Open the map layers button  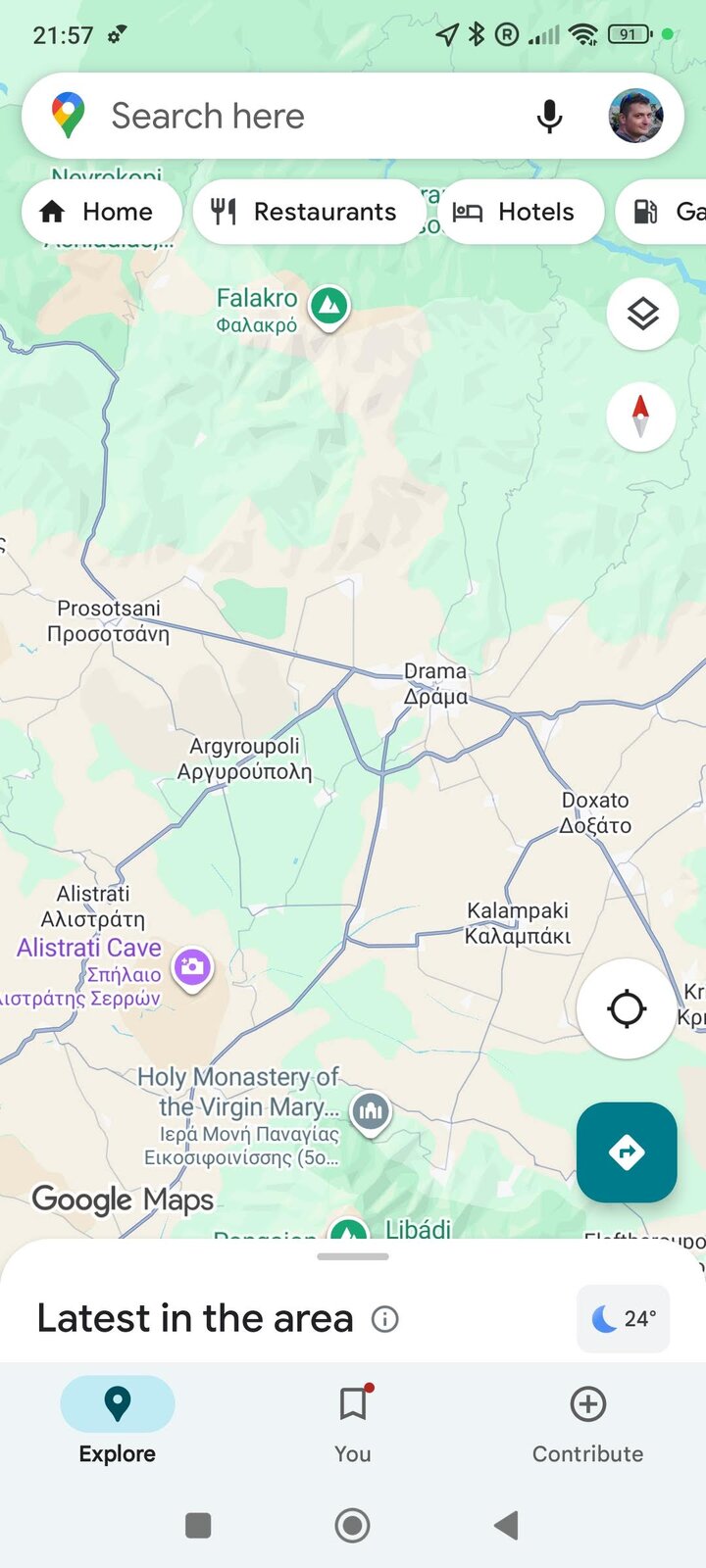coord(642,315)
